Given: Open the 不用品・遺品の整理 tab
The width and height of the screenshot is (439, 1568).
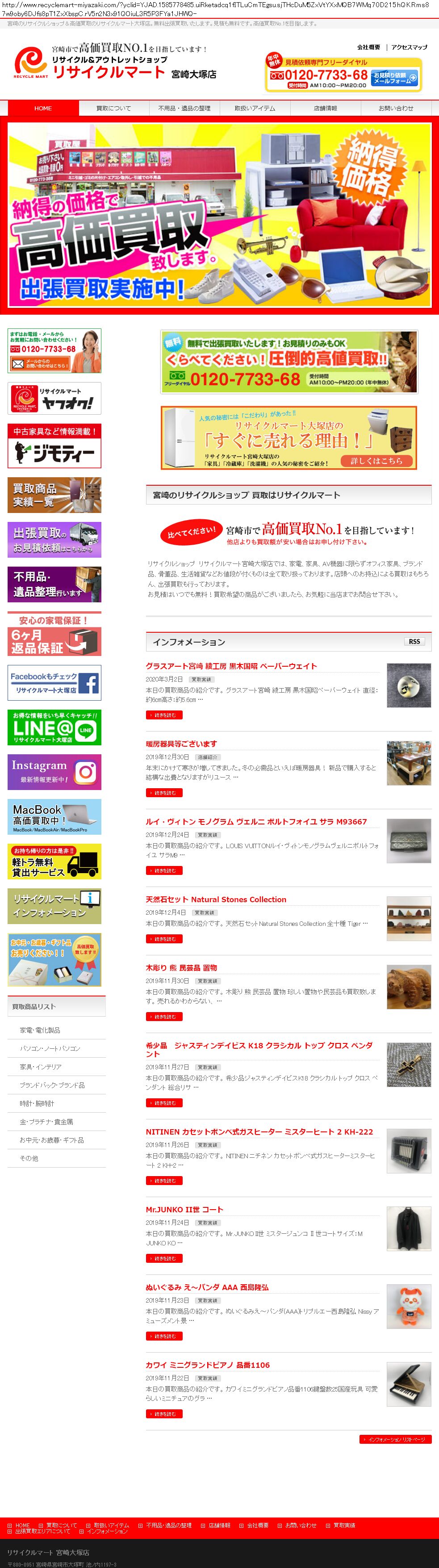Looking at the screenshot, I should [184, 108].
